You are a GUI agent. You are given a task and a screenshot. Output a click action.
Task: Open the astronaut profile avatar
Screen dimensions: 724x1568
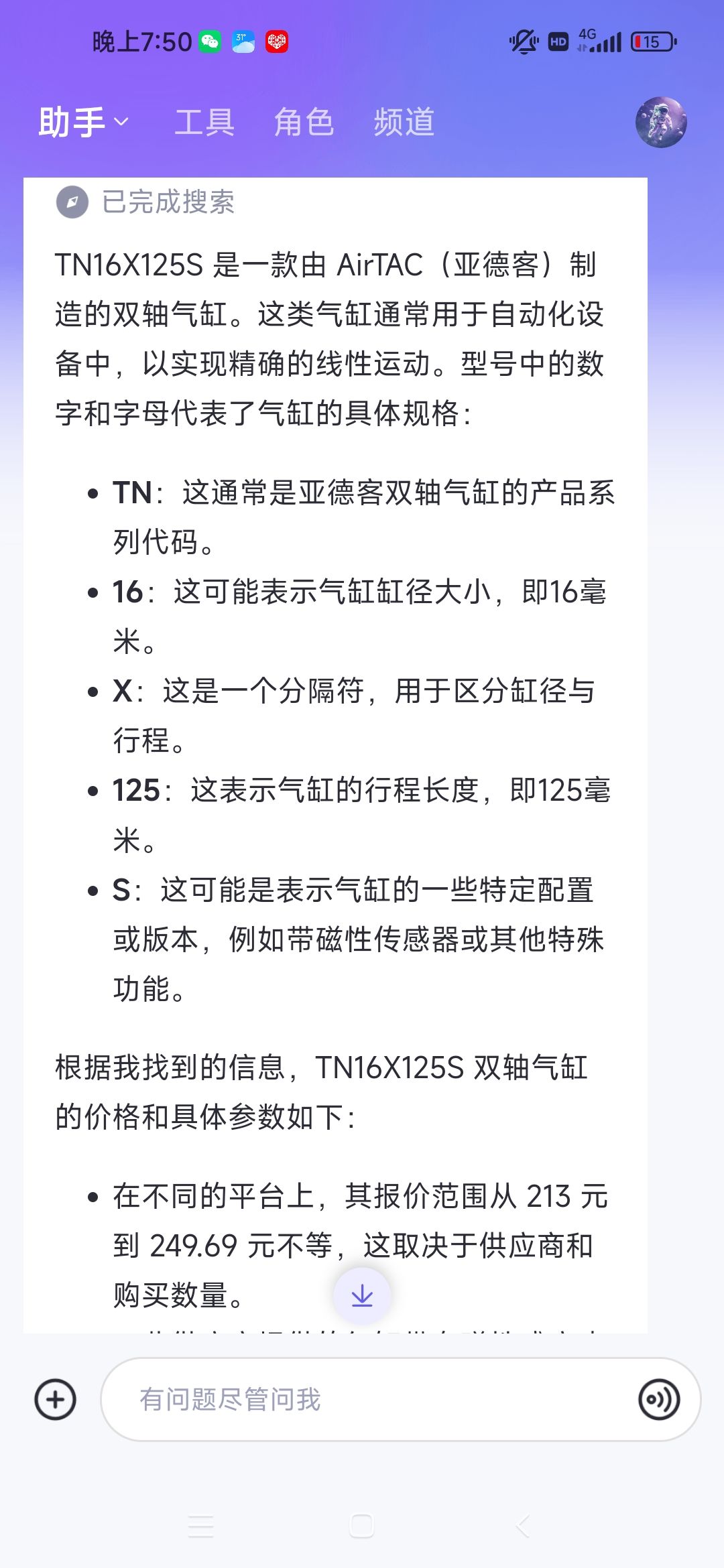[x=660, y=122]
